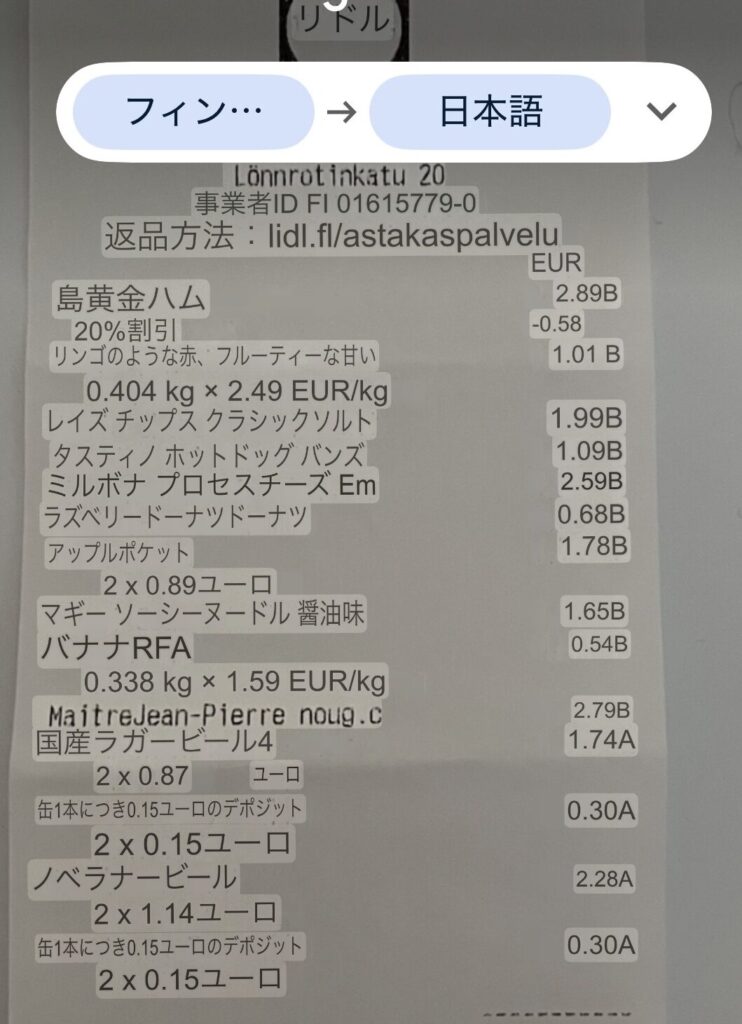Change source language from Finnish (フィン…)
The image size is (742, 1024).
(193, 112)
